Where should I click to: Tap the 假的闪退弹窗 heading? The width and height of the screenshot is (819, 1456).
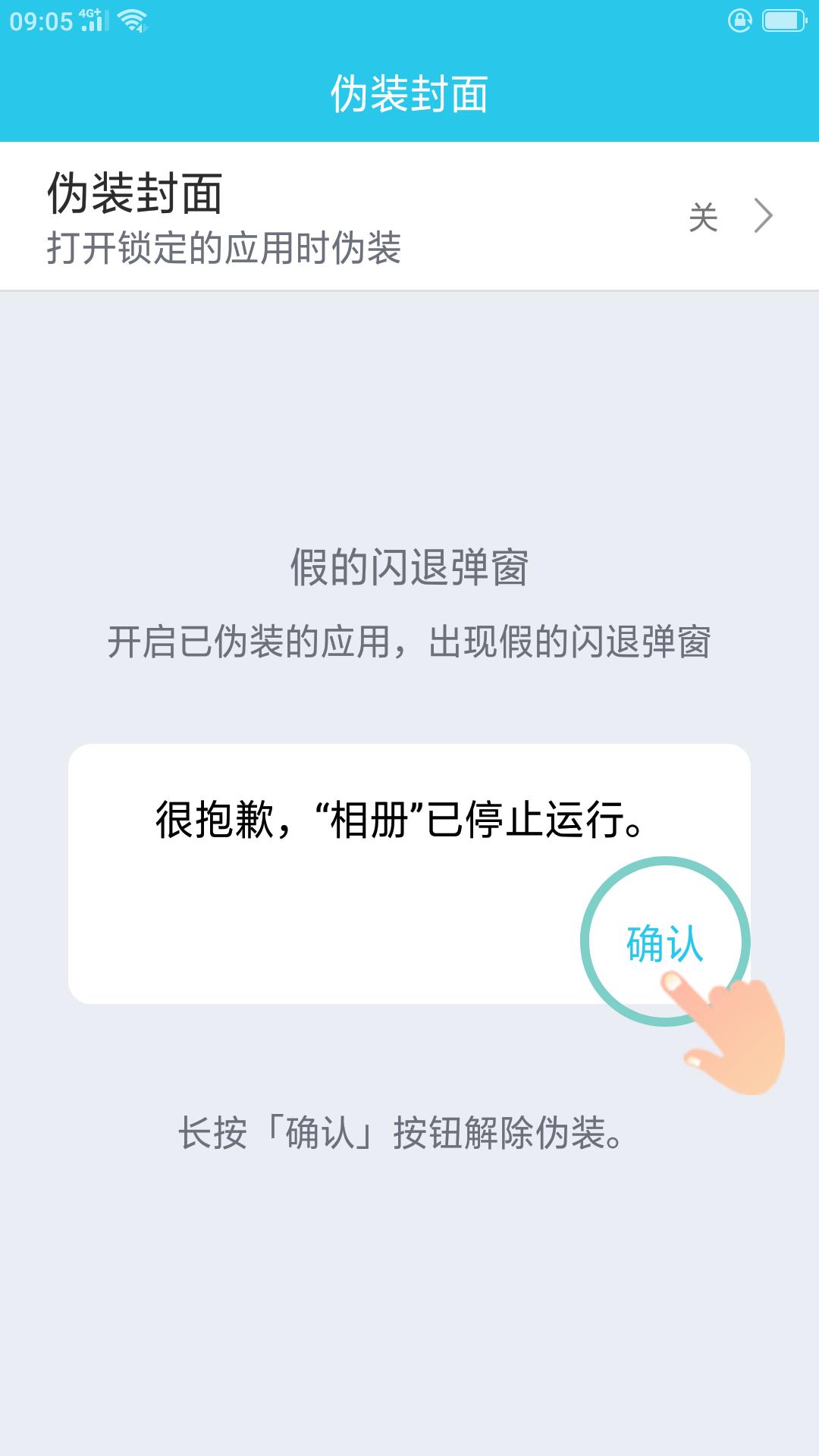tap(409, 567)
